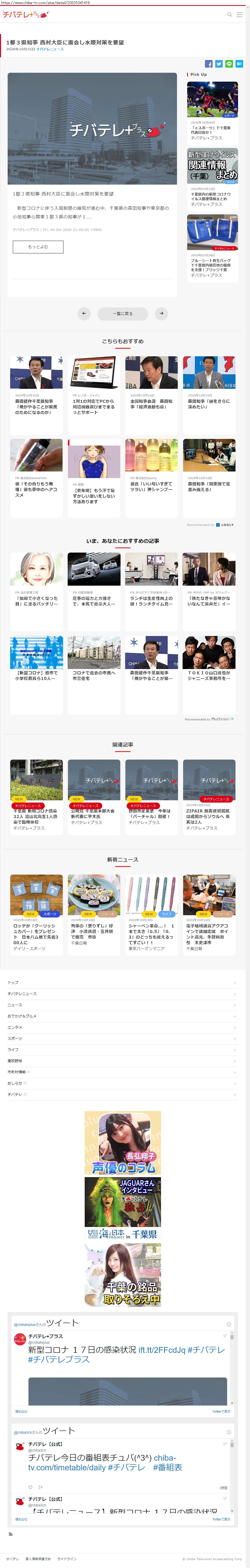Go to the previous article arrow
250x1568 pixels.
[84, 314]
